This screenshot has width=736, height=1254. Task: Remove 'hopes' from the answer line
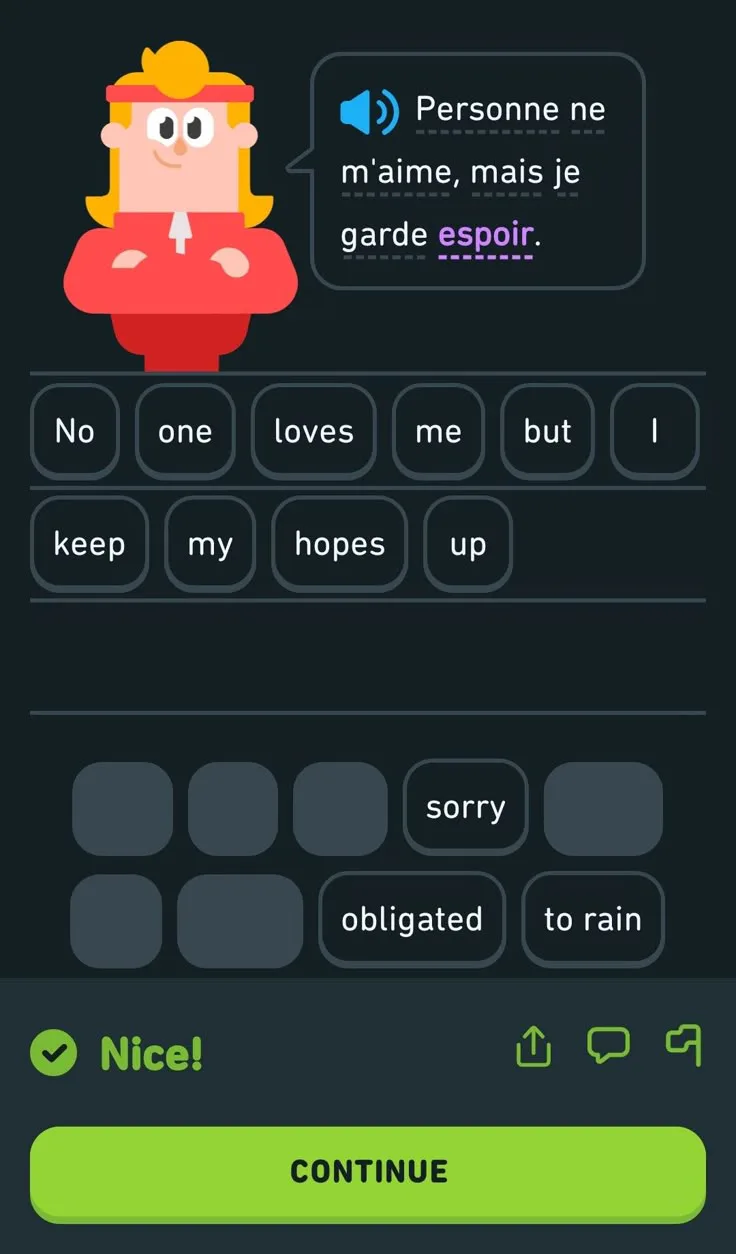pyautogui.click(x=339, y=544)
